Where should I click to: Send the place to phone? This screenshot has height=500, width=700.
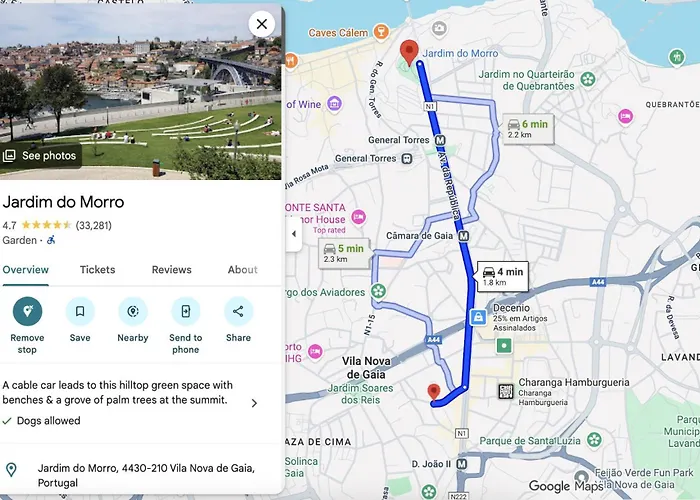[x=185, y=312]
